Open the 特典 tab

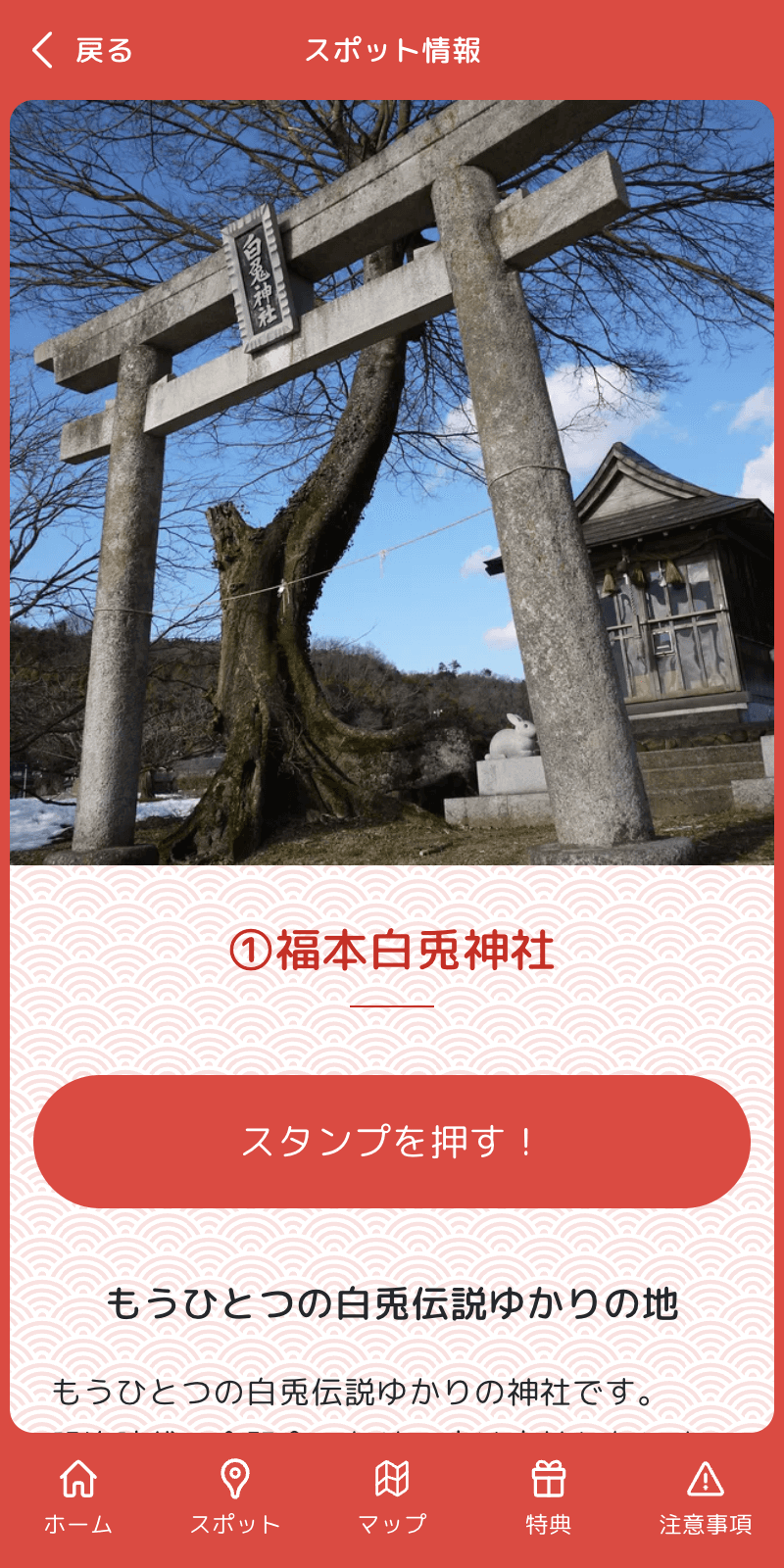549,1496
